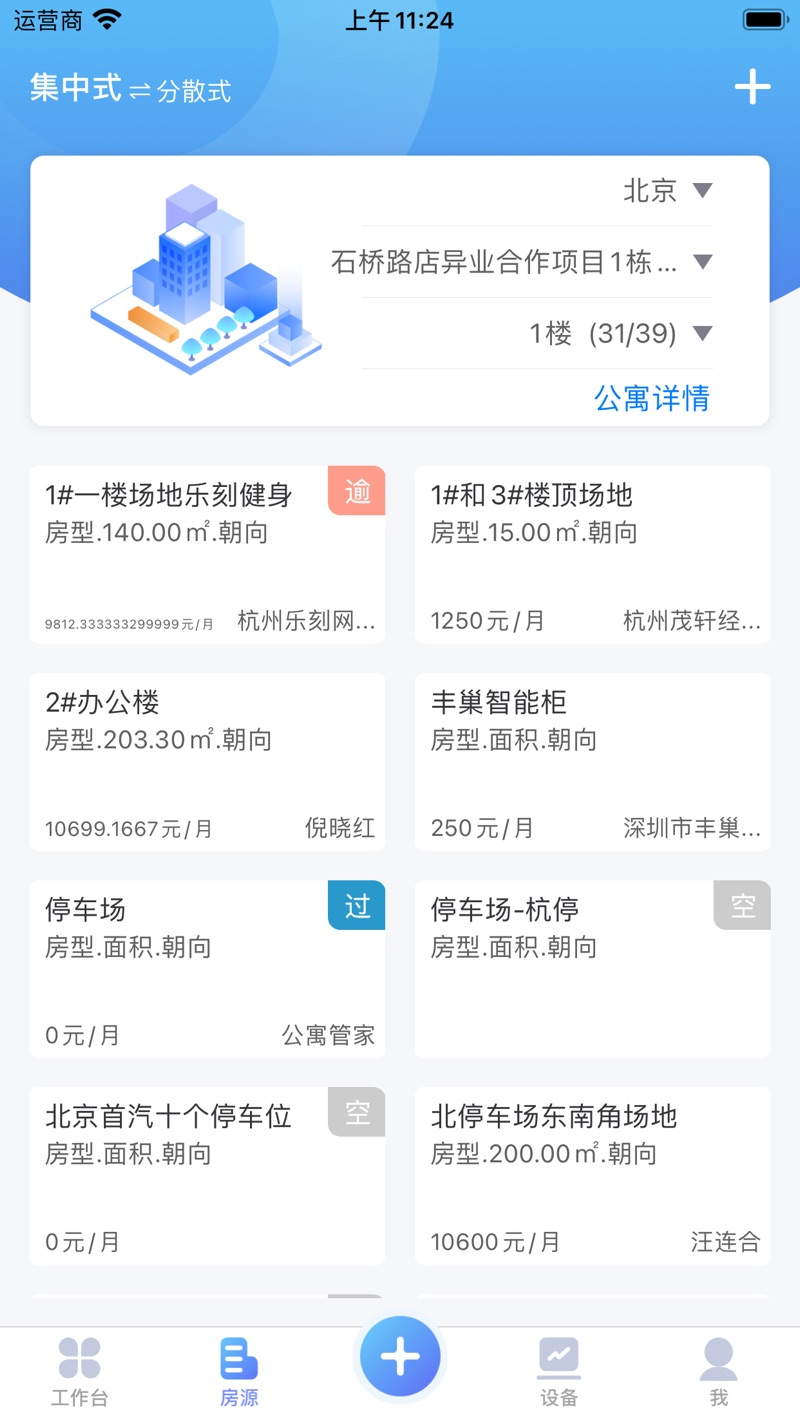Open the 公寓详情 apartment details link

651,398
